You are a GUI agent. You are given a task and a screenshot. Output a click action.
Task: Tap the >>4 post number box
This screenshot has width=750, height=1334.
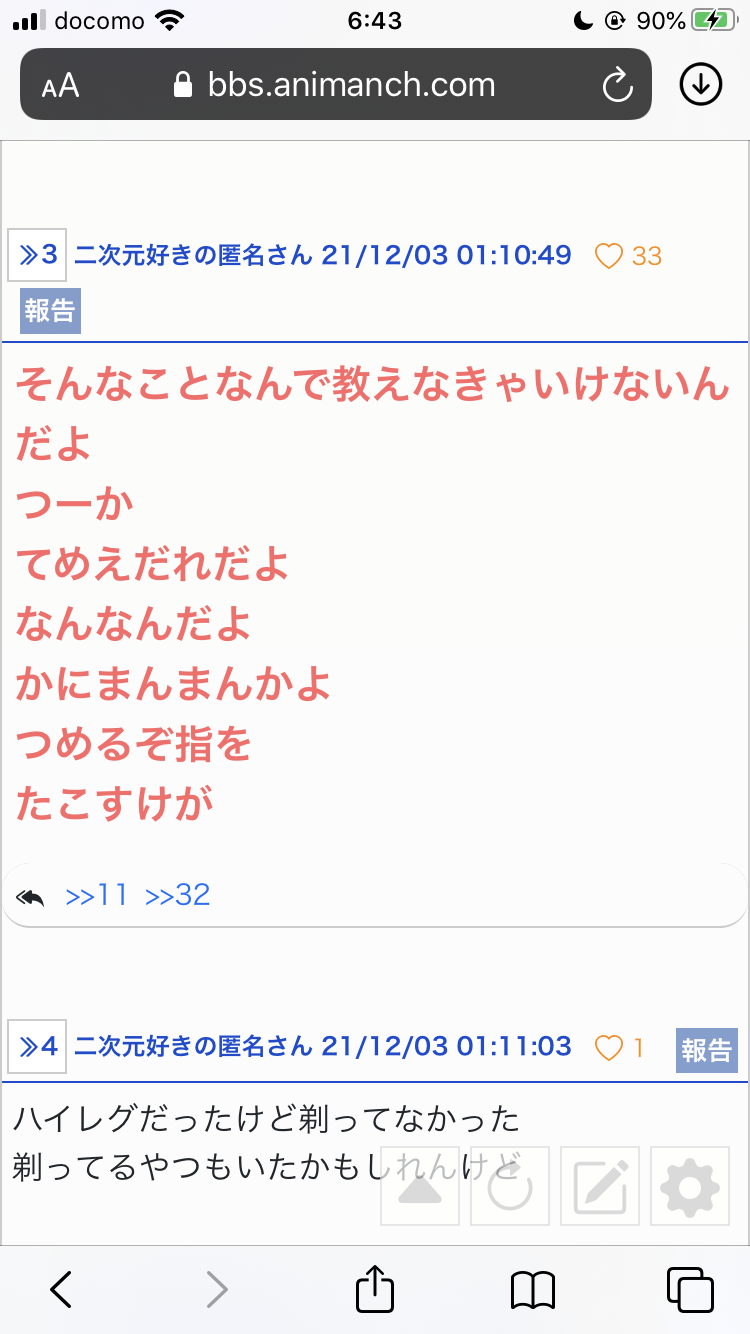point(37,1047)
